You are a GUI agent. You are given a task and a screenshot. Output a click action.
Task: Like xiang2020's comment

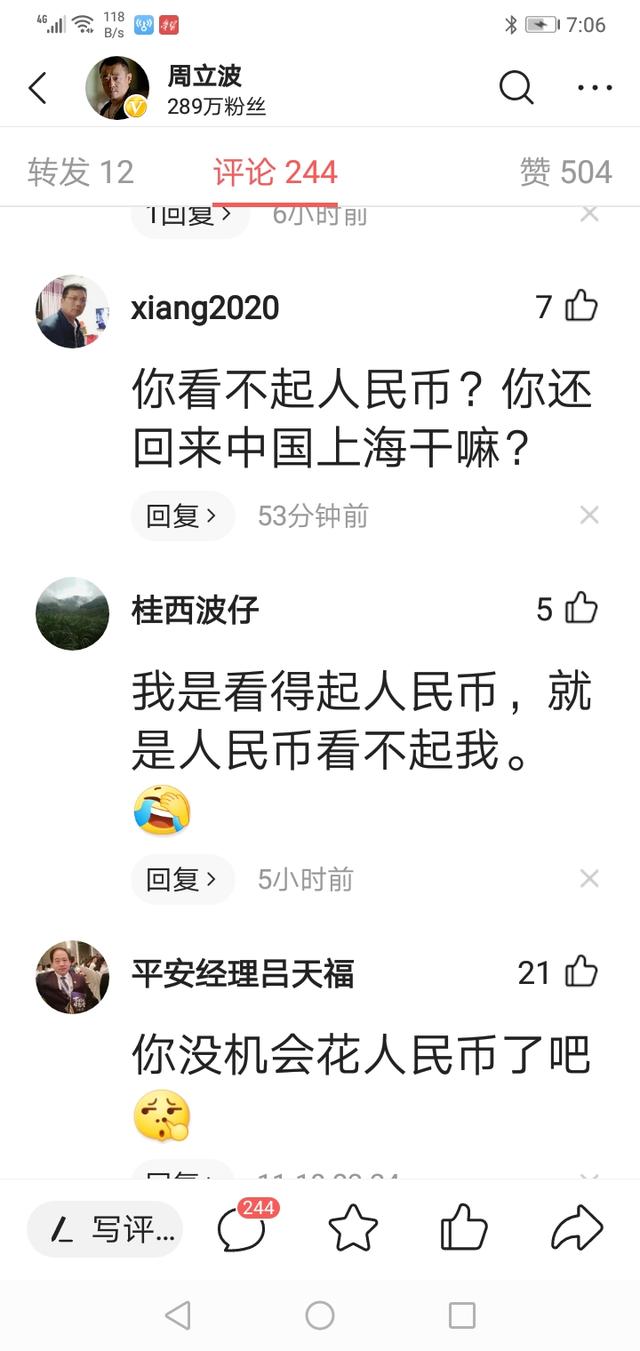581,306
